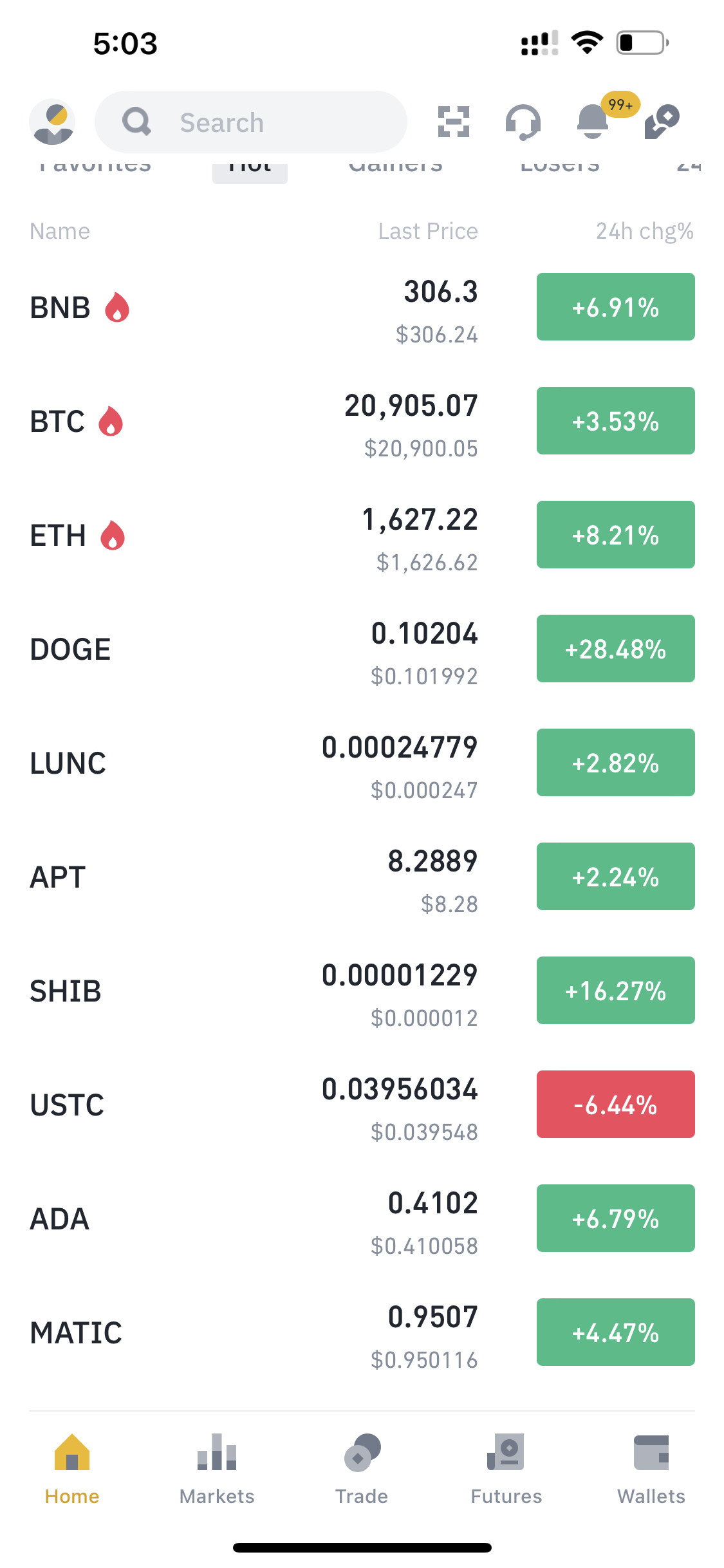This screenshot has width=724, height=1568.
Task: Open the ETH market row
Action: [362, 535]
